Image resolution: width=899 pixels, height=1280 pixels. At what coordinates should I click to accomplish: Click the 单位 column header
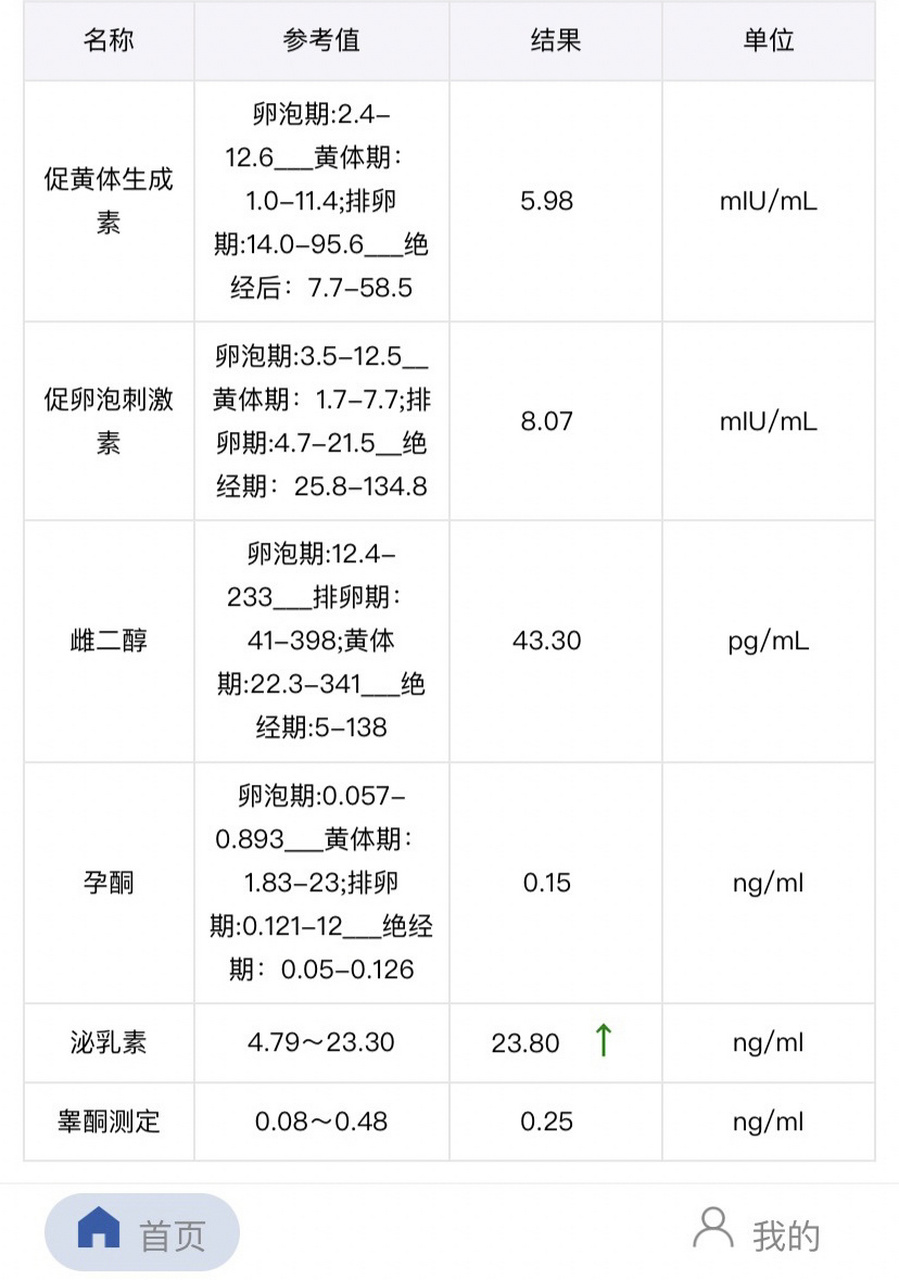[768, 41]
